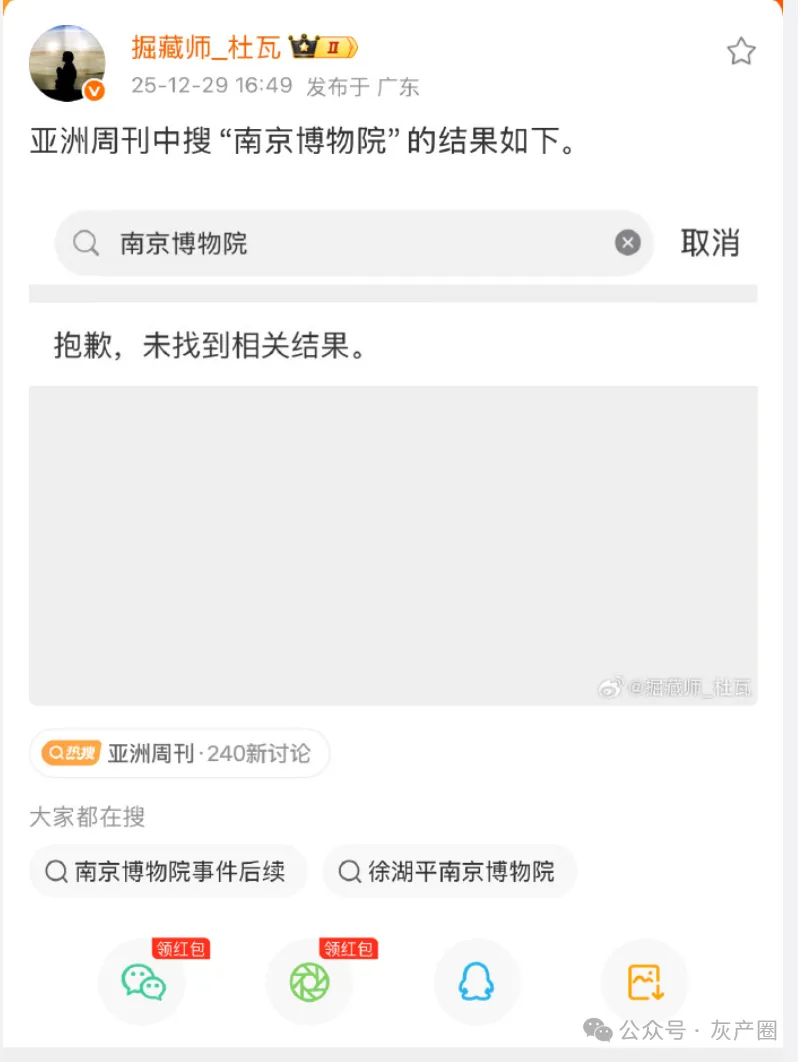Viewport: 803px width, 1062px height.
Task: Save the post as an image
Action: coord(644,982)
